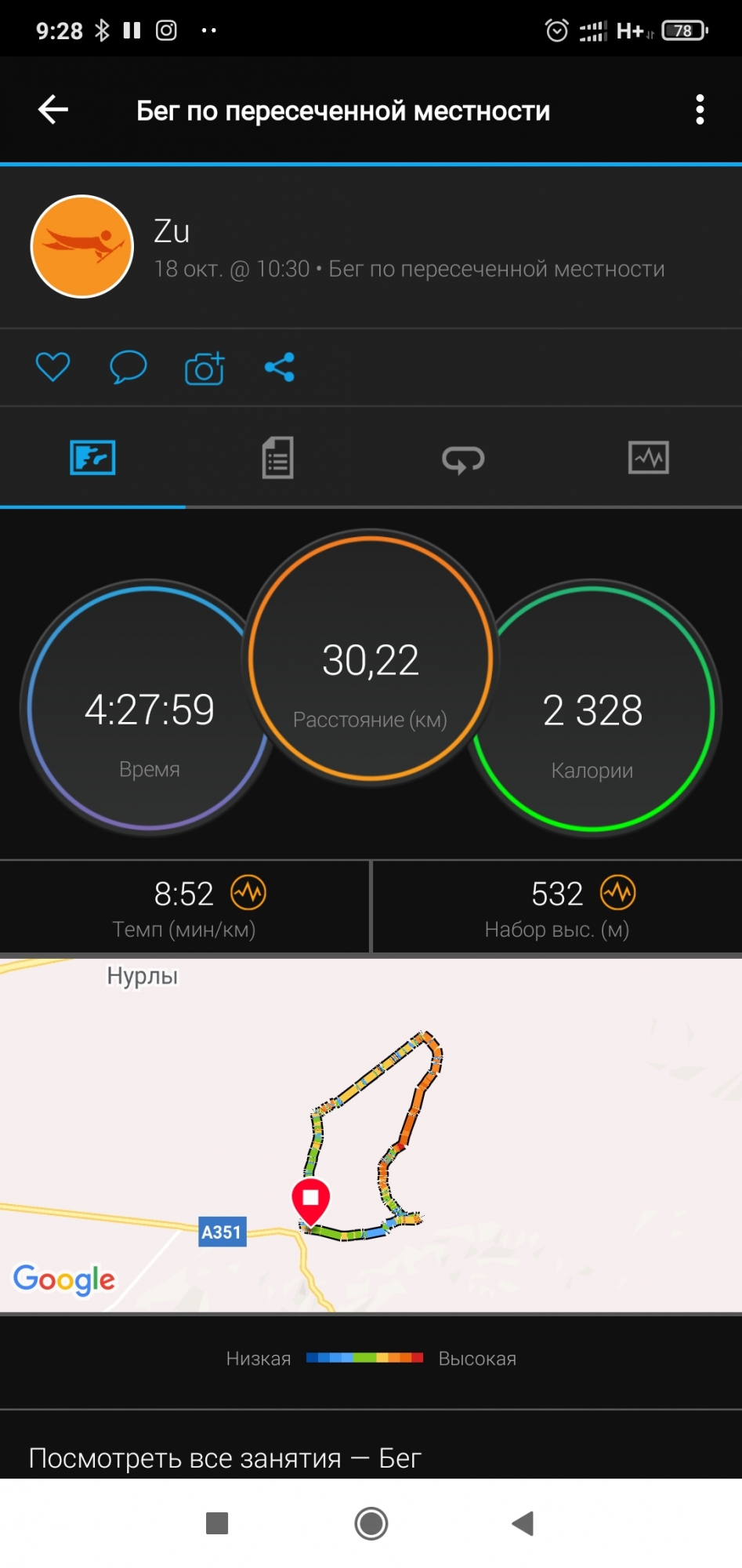742x1568 pixels.
Task: Open recent apps with the square button
Action: click(217, 1523)
